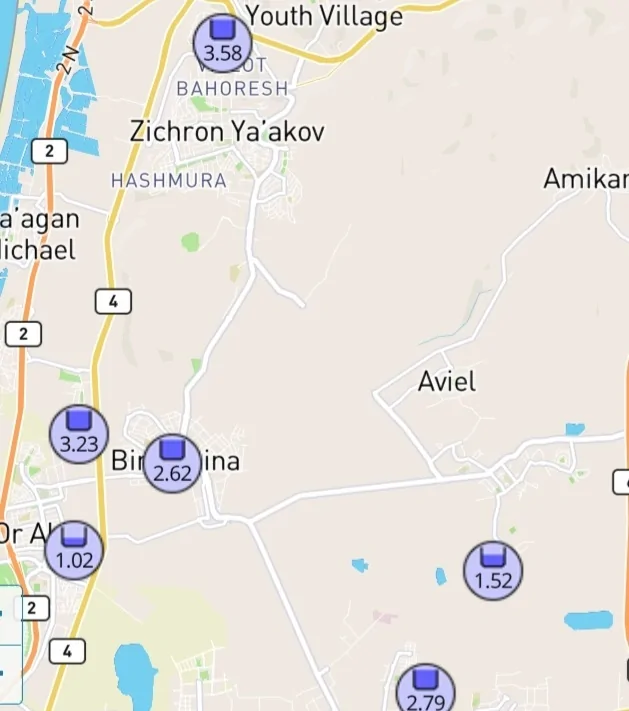This screenshot has width=629, height=711.
Task: Select the map marker labeled 3.23
Action: point(79,435)
